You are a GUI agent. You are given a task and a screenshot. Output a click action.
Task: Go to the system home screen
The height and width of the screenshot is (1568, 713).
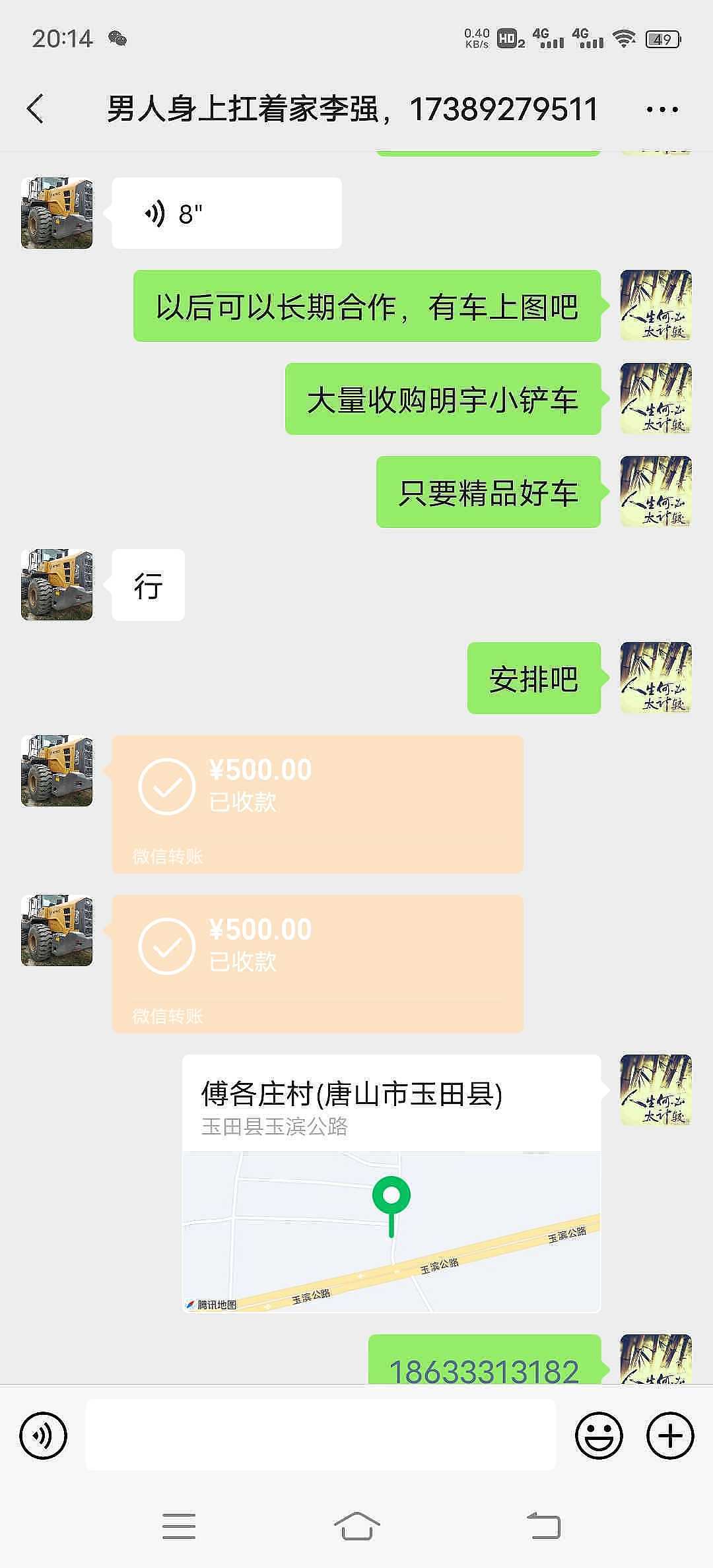coord(356,1526)
